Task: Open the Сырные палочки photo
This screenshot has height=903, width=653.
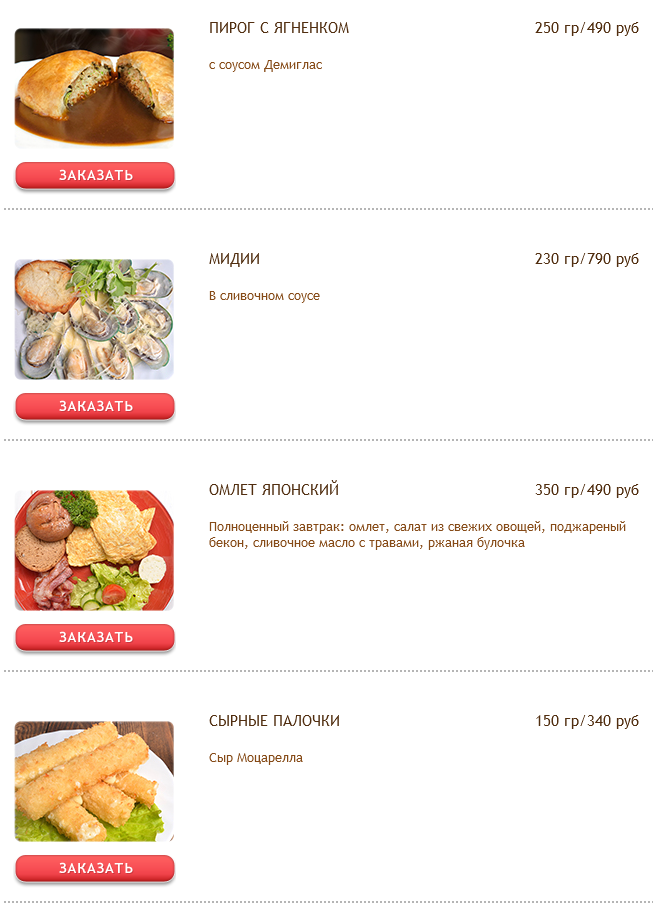Action: [95, 781]
